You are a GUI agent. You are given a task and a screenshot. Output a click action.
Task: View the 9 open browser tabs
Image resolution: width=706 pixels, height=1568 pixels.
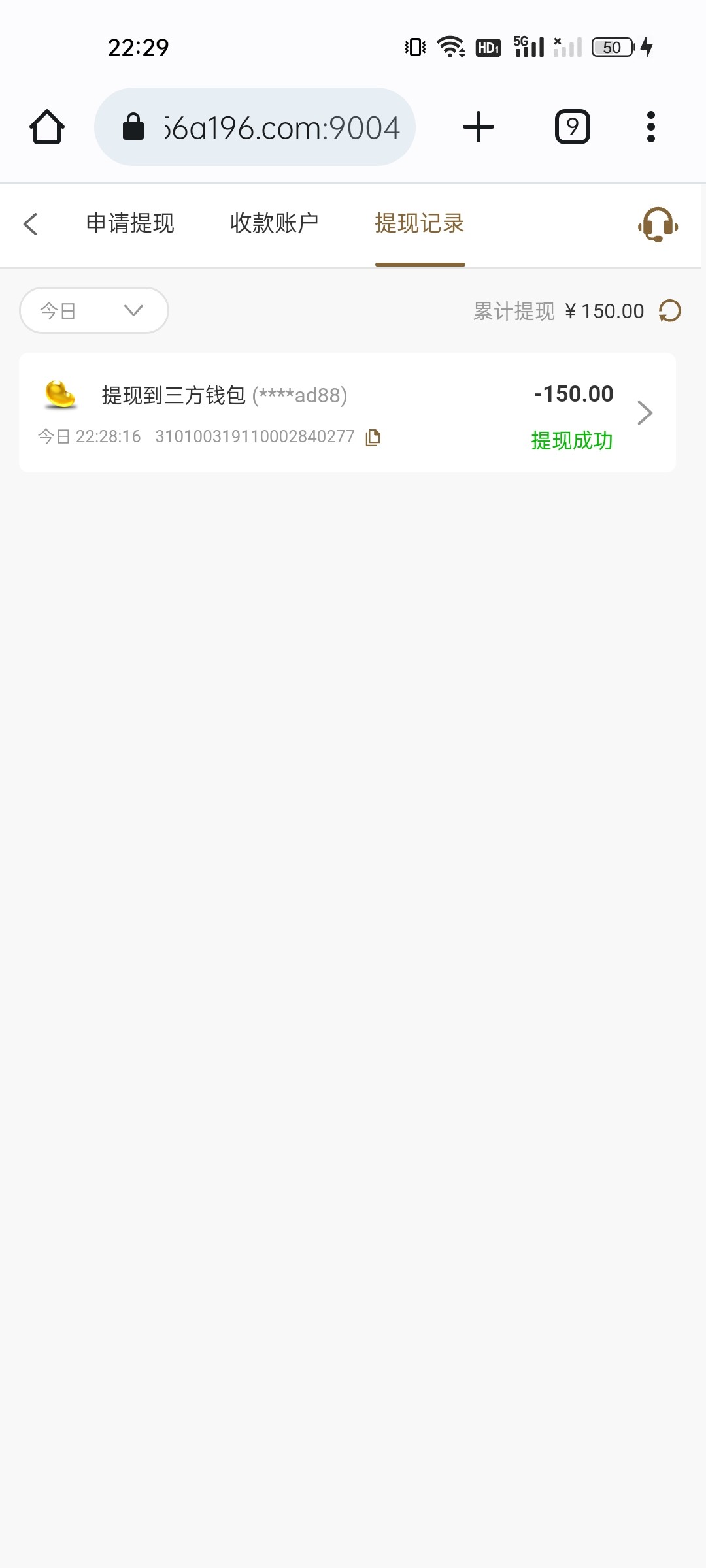(x=573, y=127)
